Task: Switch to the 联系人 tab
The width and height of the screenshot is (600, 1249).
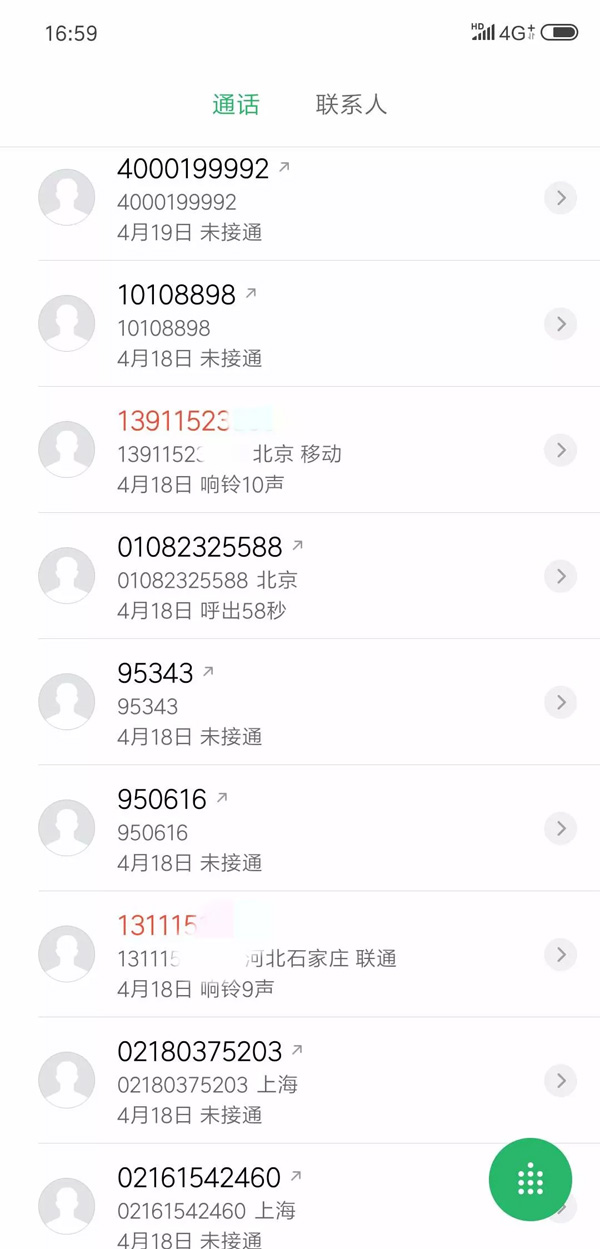Action: pos(351,105)
